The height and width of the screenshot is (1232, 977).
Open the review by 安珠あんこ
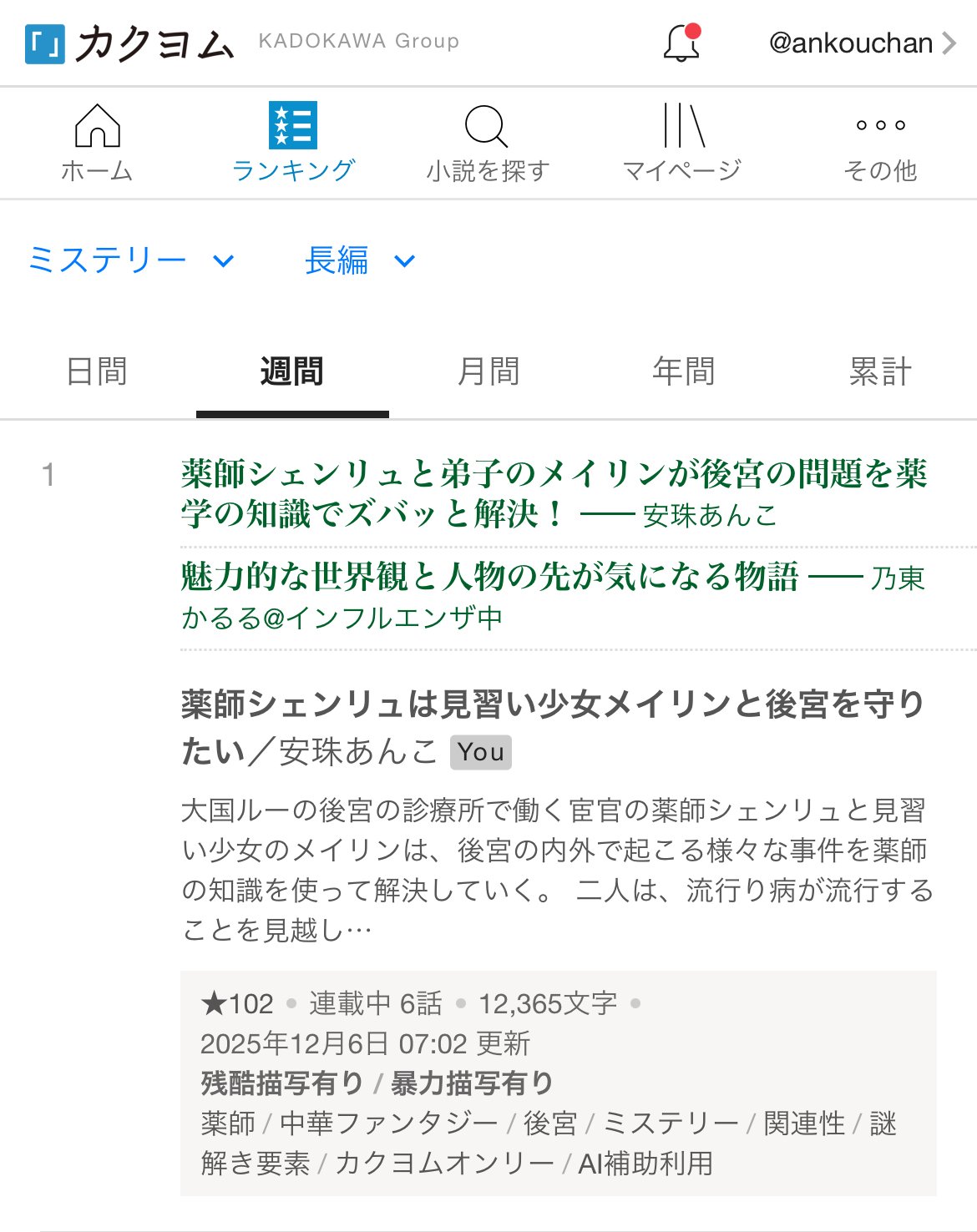pyautogui.click(x=551, y=493)
